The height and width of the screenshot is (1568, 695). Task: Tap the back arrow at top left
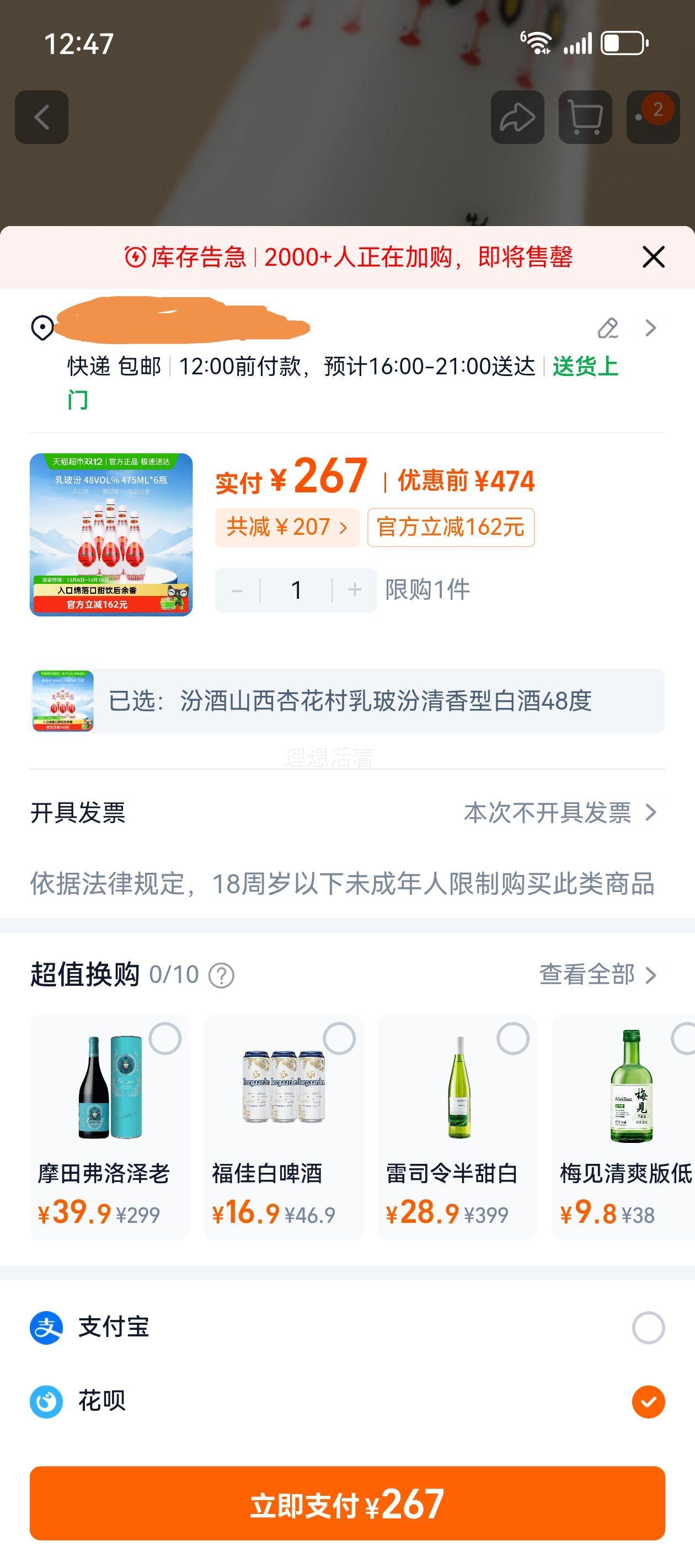(x=42, y=117)
